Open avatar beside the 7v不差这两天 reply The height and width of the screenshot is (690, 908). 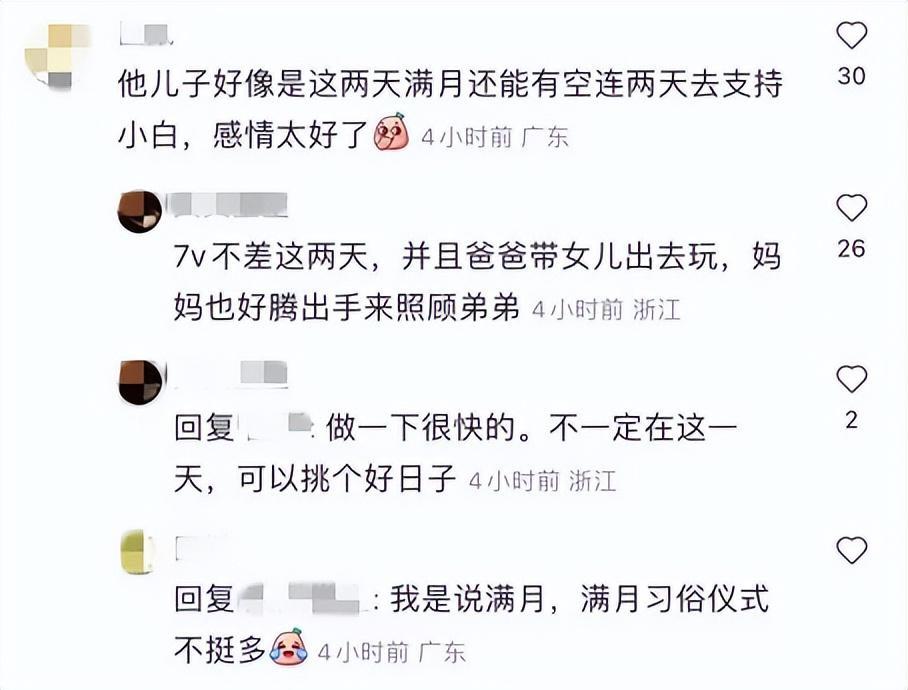tap(140, 212)
